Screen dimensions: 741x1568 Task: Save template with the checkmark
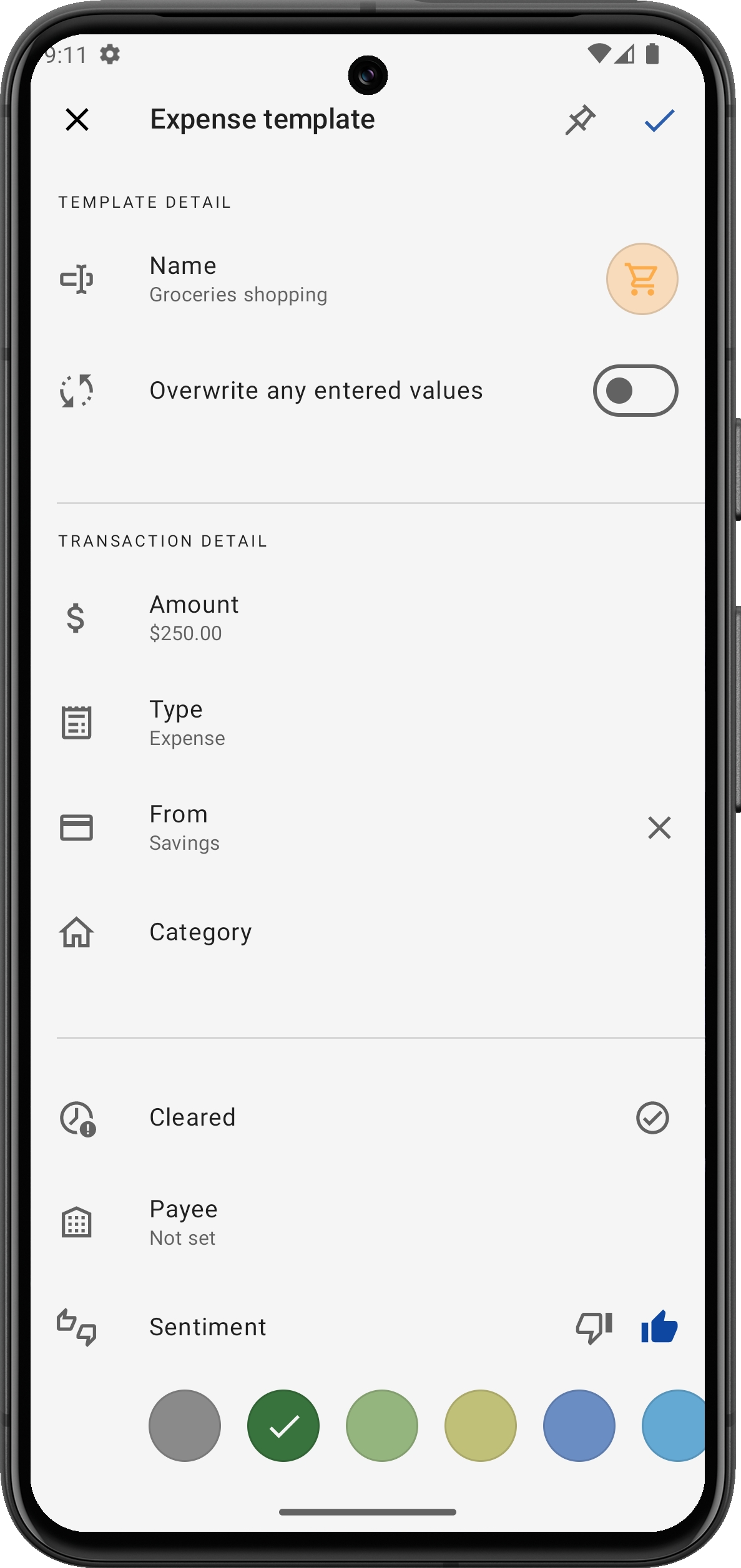click(x=659, y=120)
